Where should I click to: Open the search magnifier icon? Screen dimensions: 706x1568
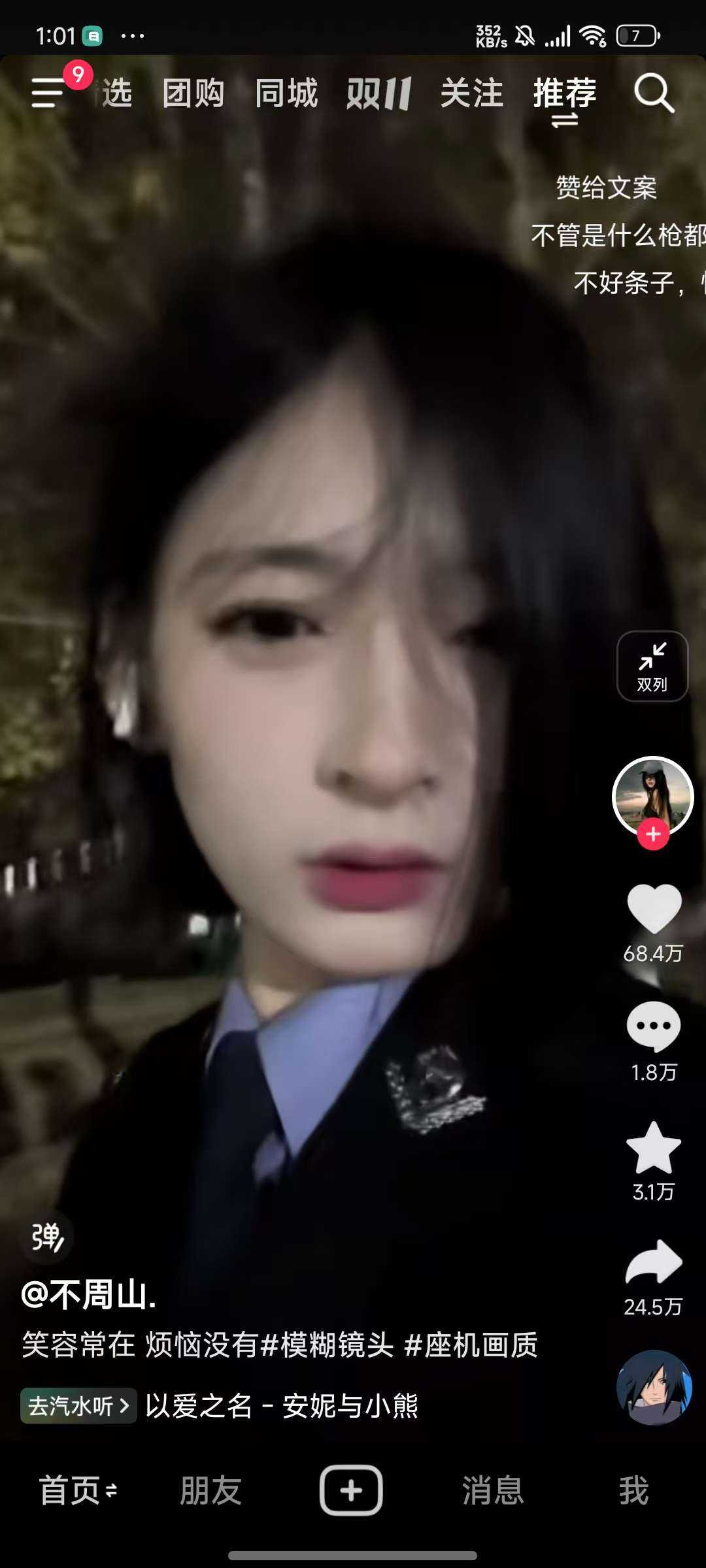(654, 93)
